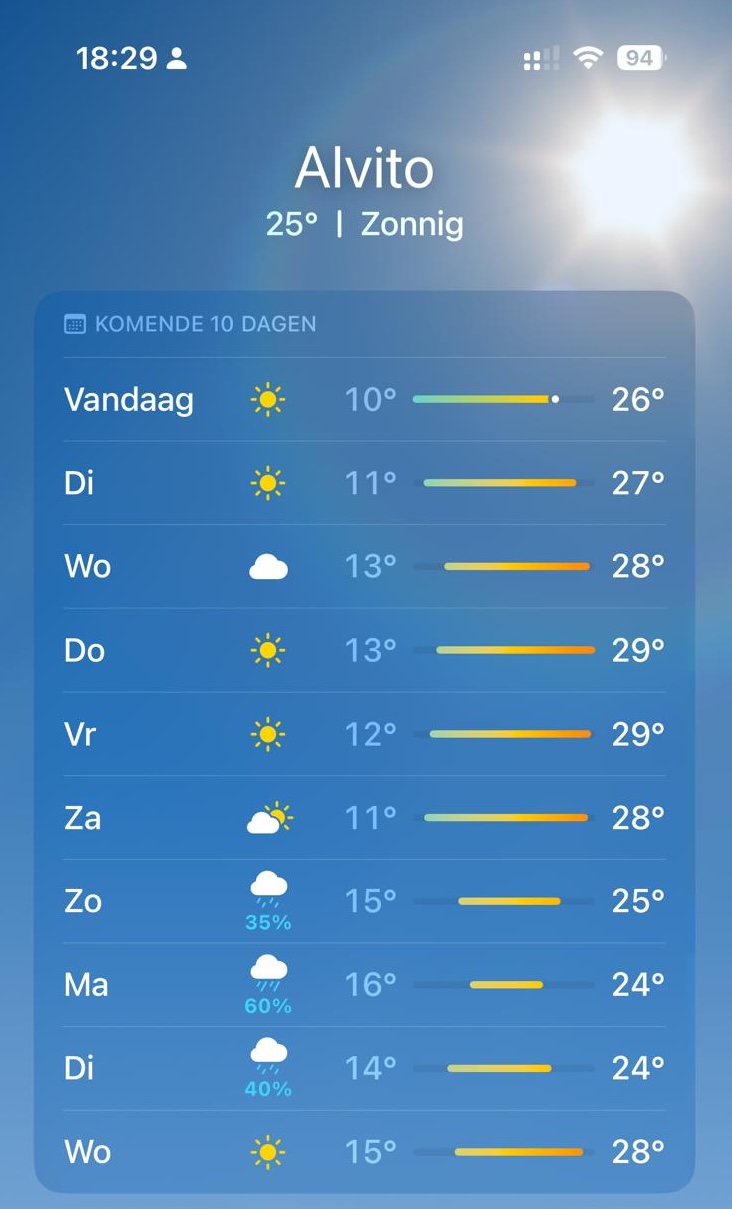Select the cloudy Wo row with 13° low
732x1209 pixels.
(x=364, y=567)
